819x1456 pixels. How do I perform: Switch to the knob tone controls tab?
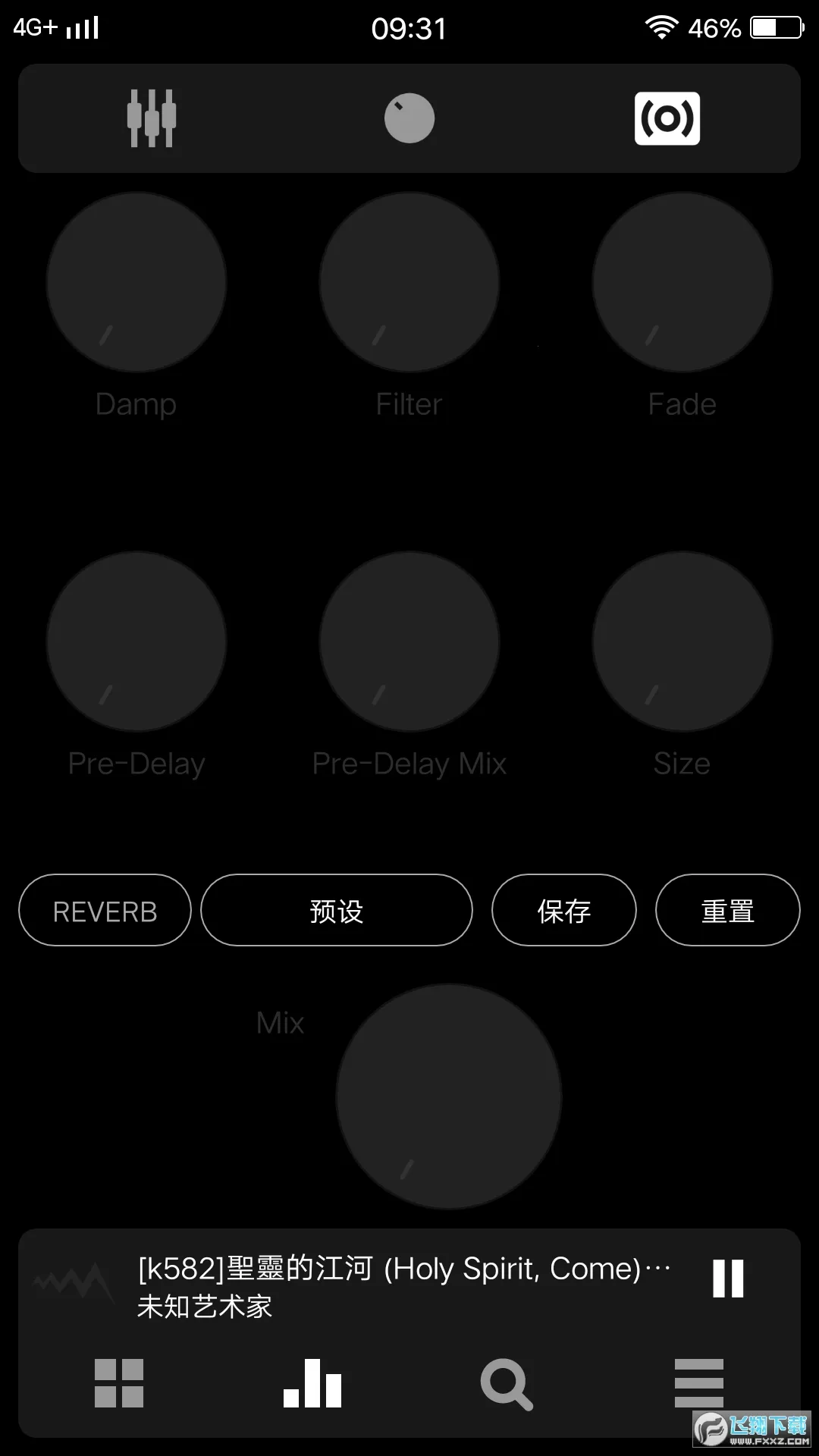[409, 118]
